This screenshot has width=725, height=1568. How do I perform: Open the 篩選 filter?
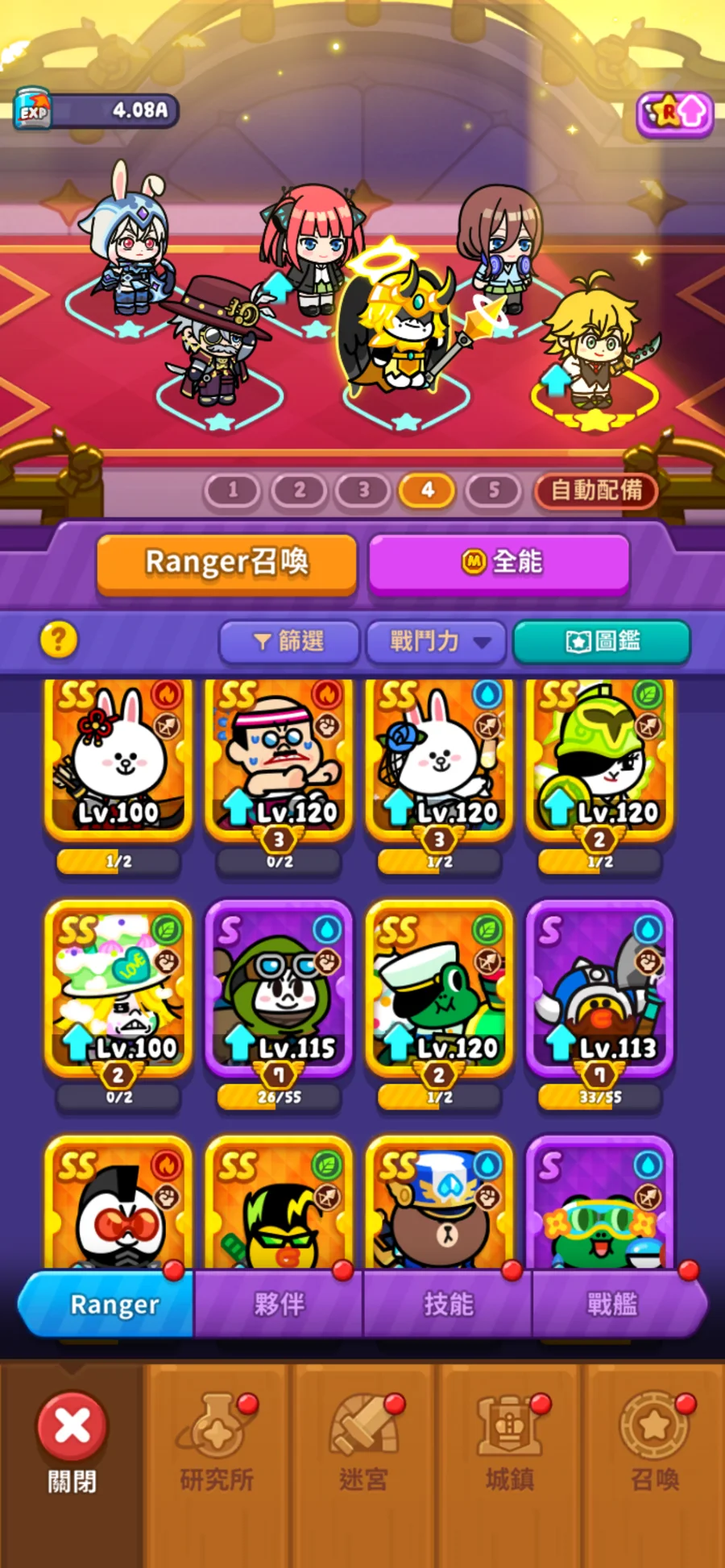[289, 642]
